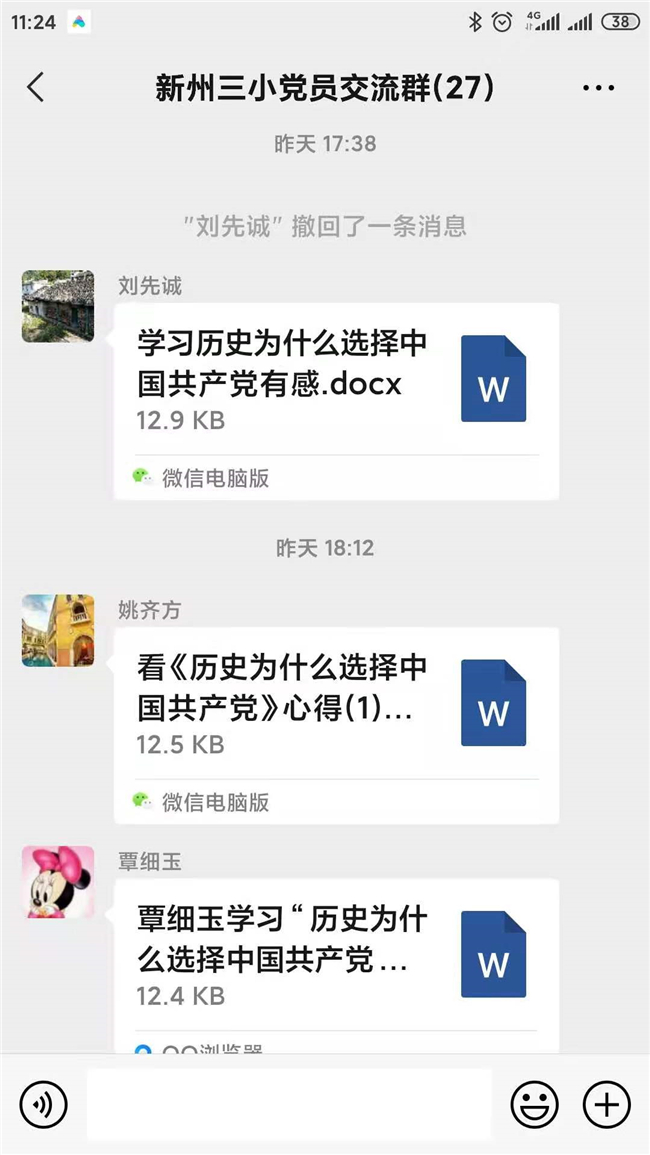Focus the message text field

tap(288, 1105)
